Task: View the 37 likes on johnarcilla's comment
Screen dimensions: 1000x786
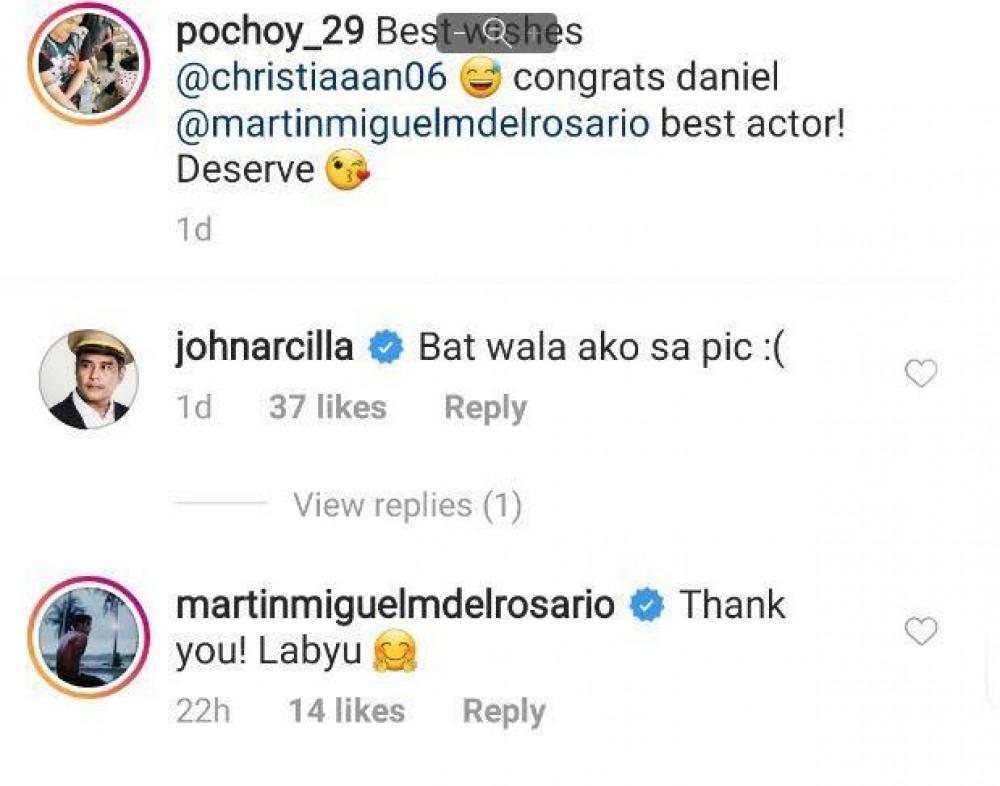Action: click(327, 408)
